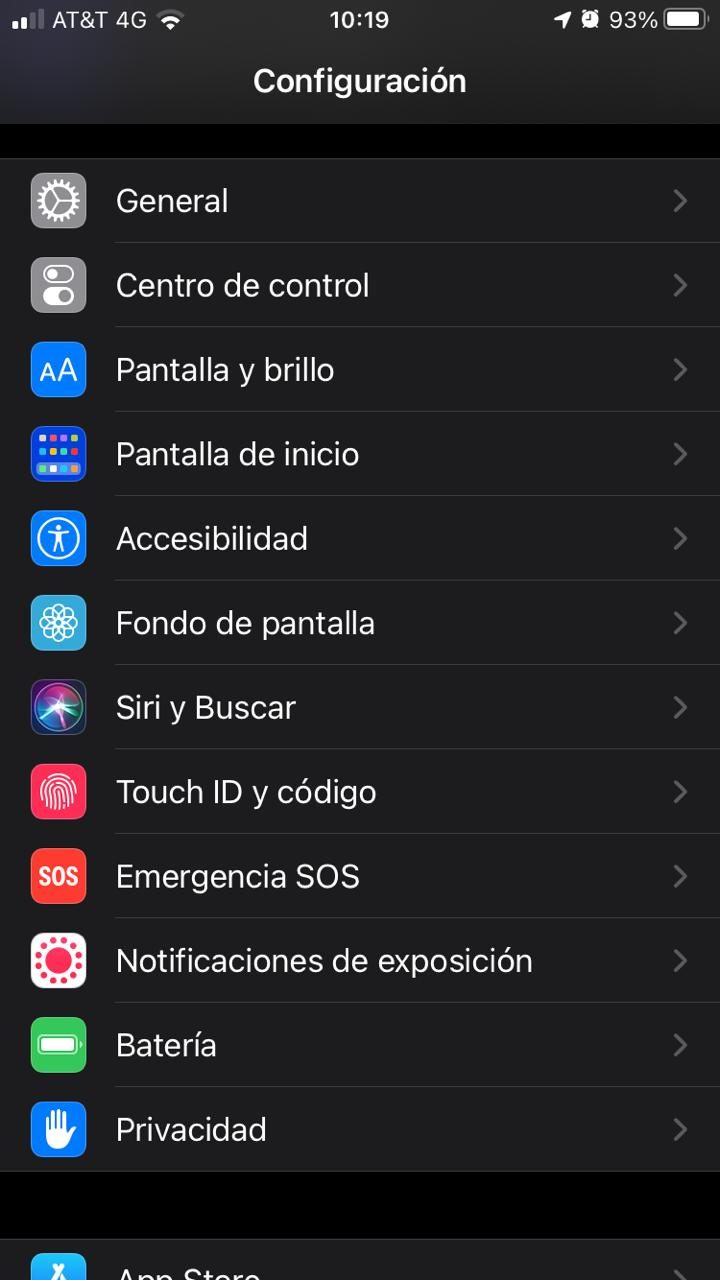Open the App Store row

click(x=360, y=1266)
